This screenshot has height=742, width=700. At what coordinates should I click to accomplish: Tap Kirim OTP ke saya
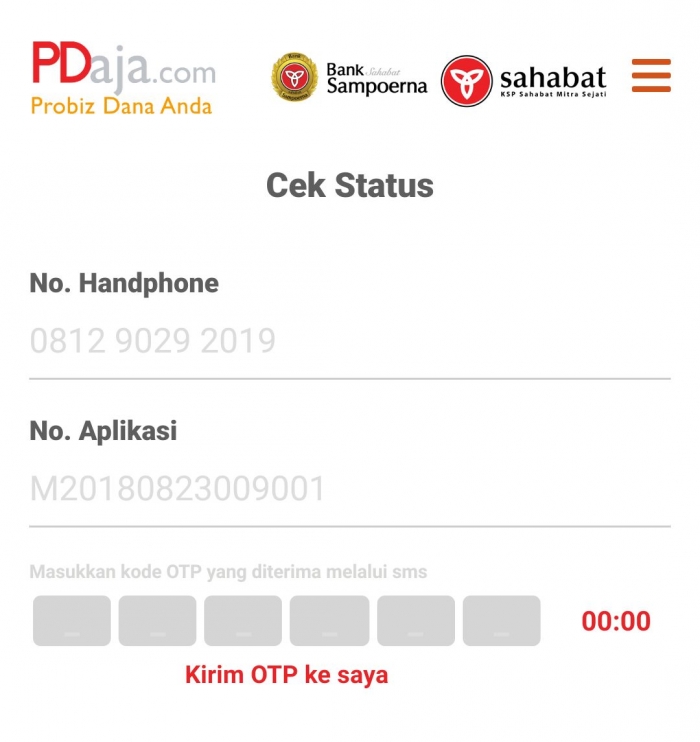click(x=286, y=675)
